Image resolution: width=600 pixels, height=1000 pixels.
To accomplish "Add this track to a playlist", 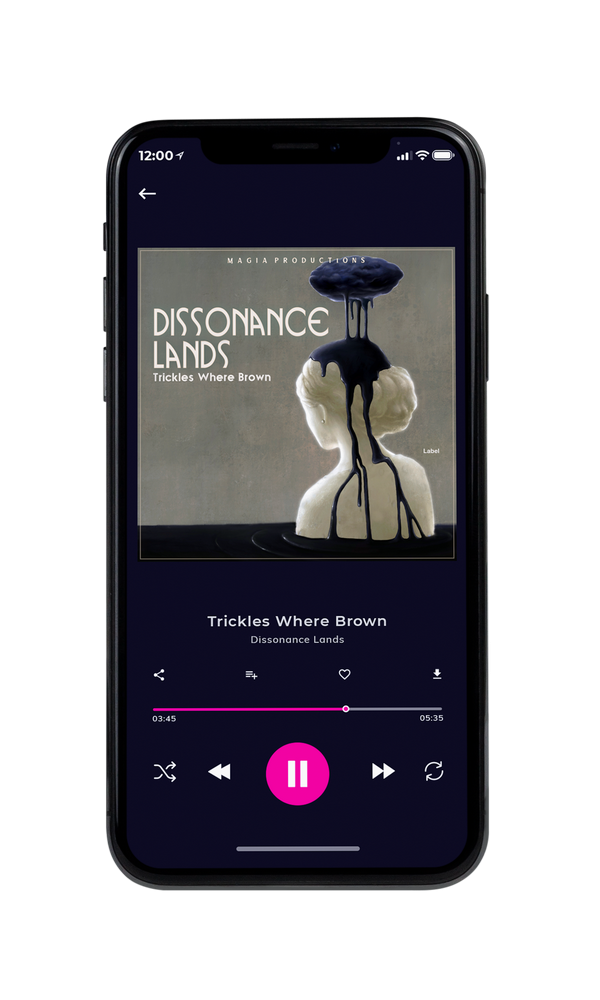I will click(x=251, y=675).
